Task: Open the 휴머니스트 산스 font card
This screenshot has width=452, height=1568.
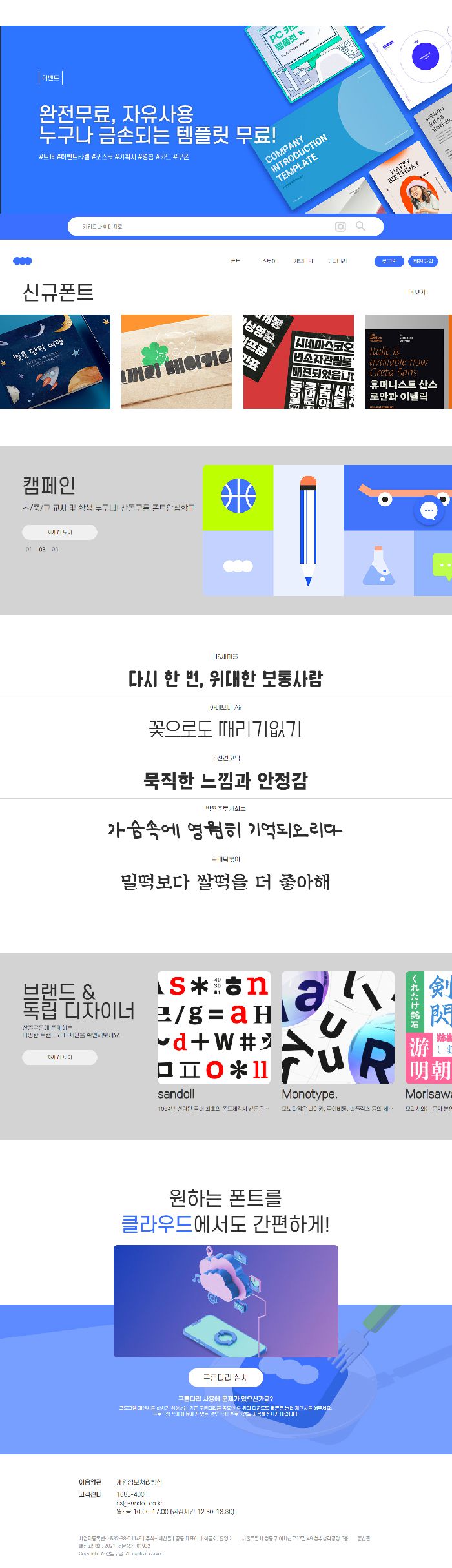Action: point(405,361)
